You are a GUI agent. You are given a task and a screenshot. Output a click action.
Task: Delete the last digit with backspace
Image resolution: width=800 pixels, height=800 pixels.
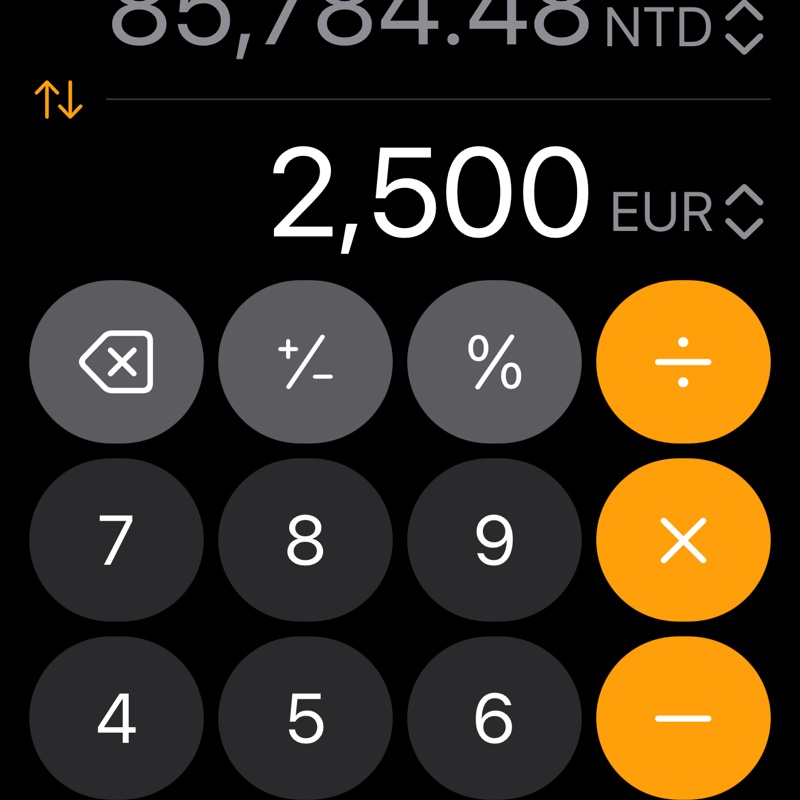click(x=116, y=361)
